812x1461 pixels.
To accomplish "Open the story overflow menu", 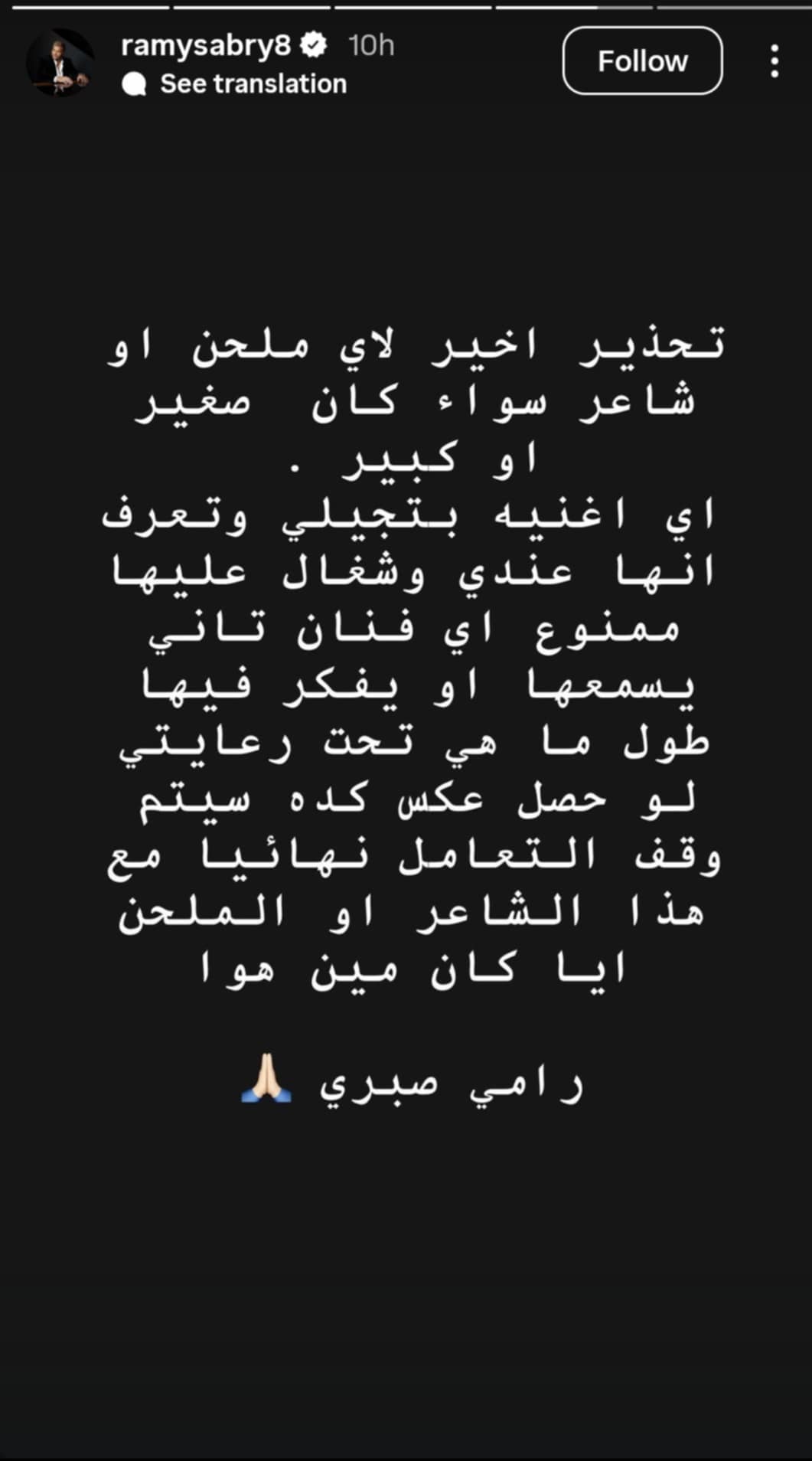I will tap(774, 61).
